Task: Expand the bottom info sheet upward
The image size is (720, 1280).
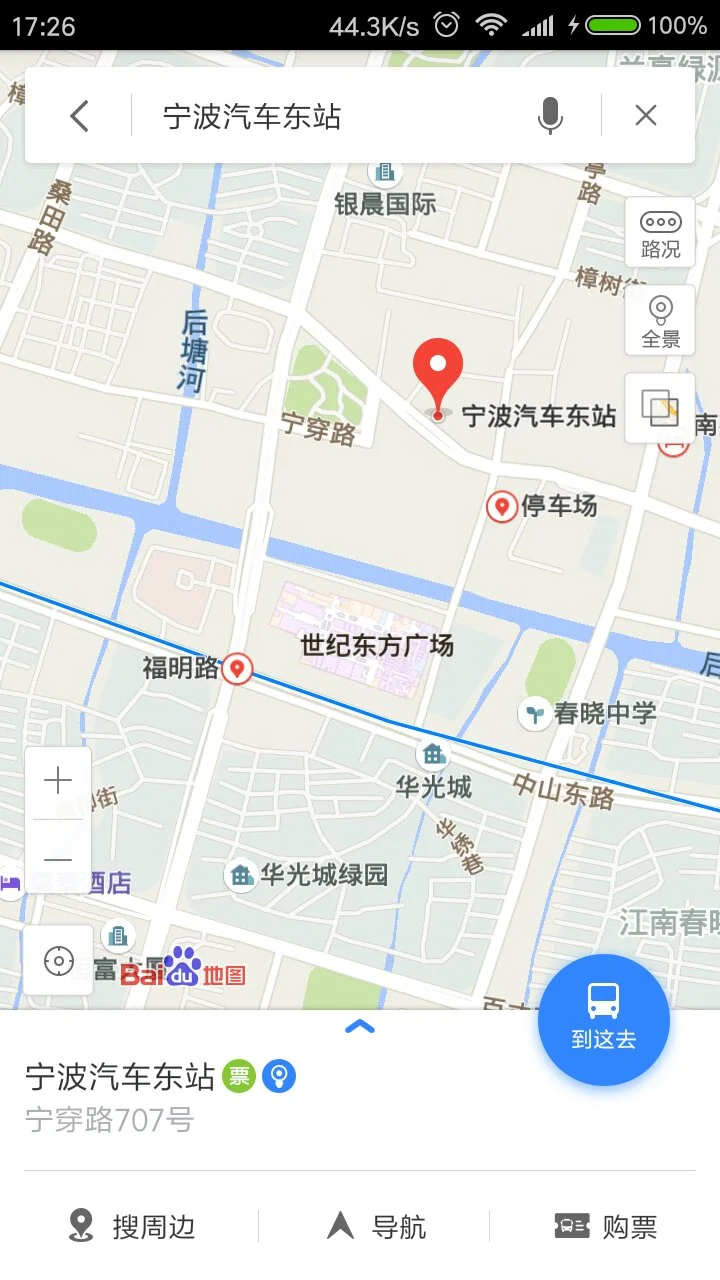Action: tap(359, 1027)
